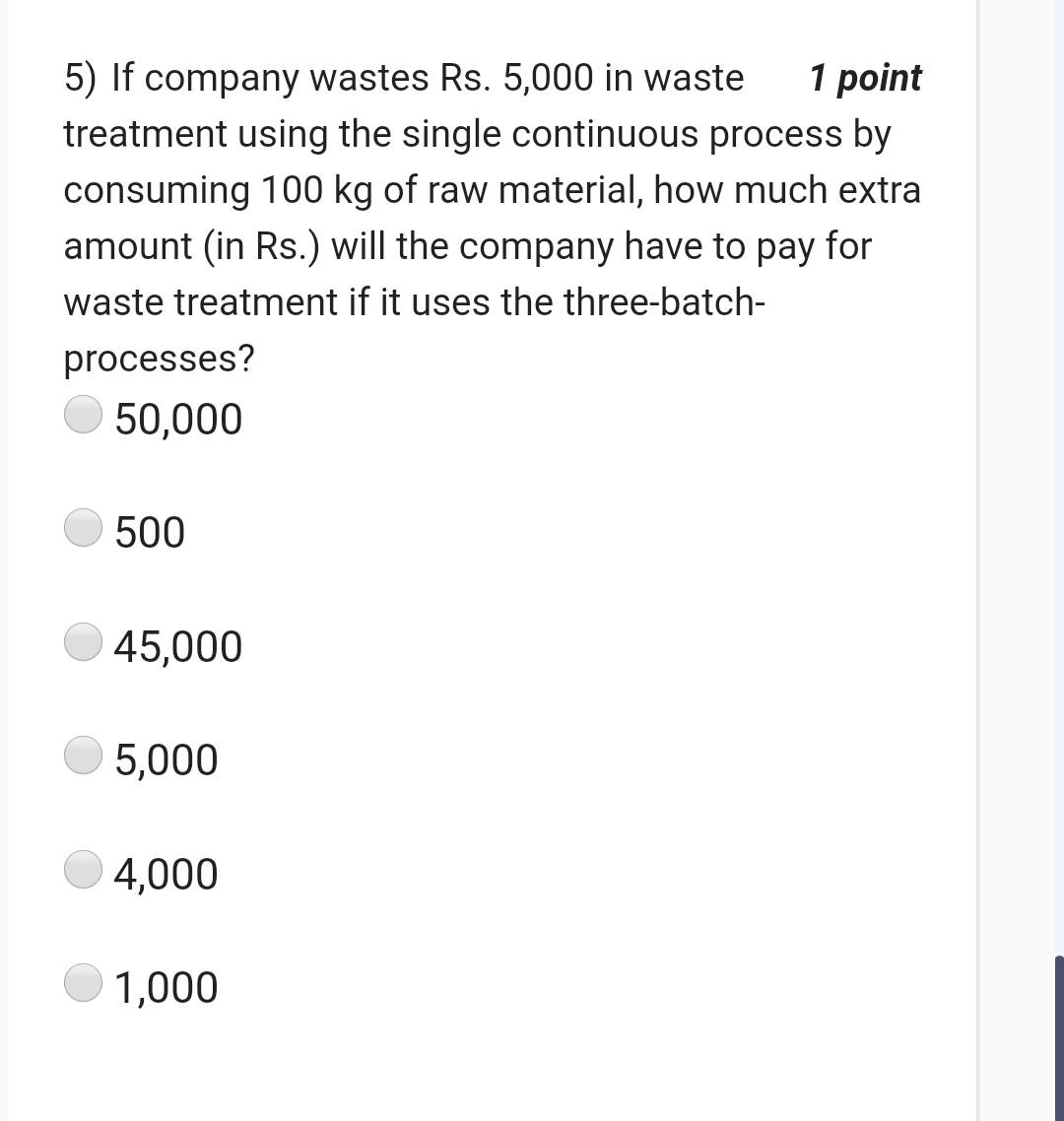This screenshot has width=1064, height=1121.
Task: Pick the 4,000 radio button
Action: (x=83, y=872)
